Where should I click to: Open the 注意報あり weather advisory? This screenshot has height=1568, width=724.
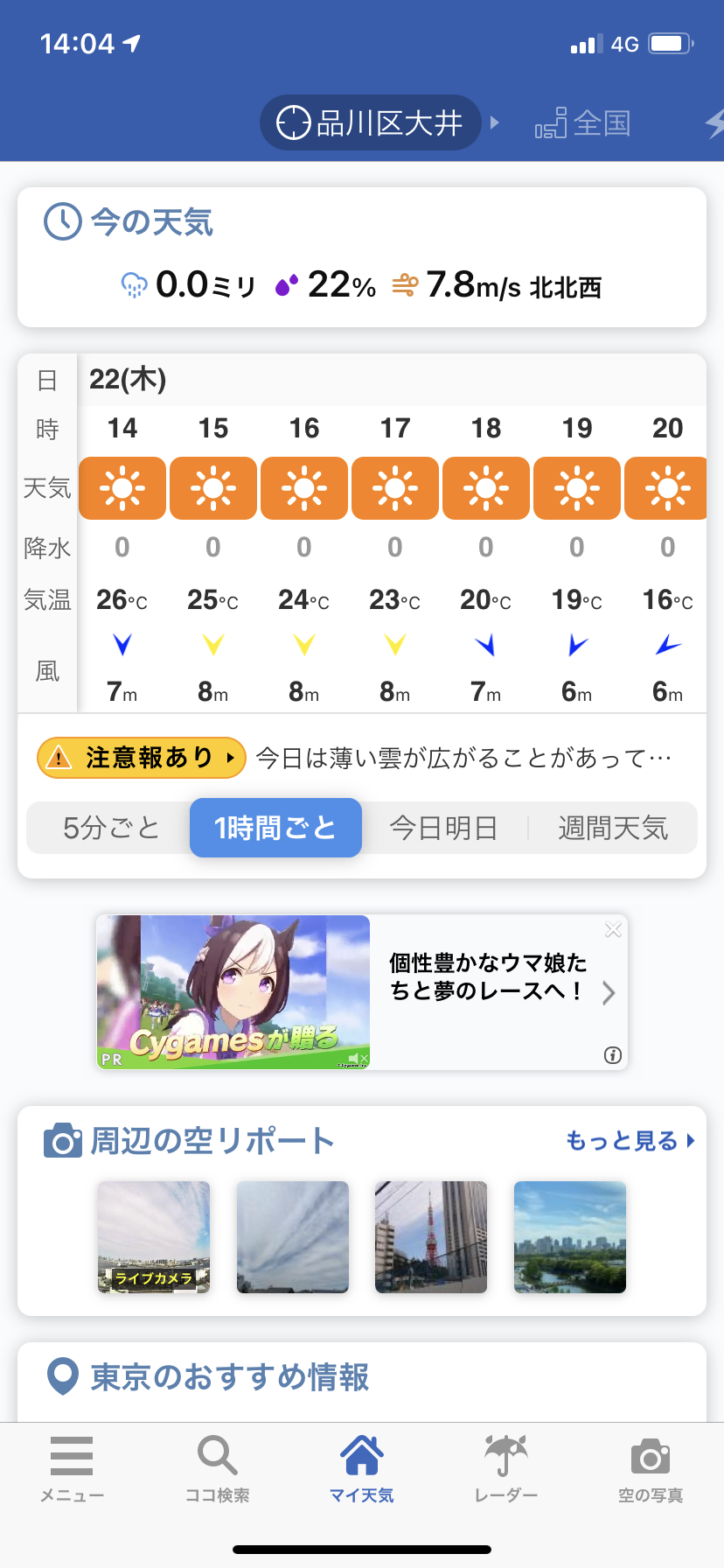click(141, 758)
